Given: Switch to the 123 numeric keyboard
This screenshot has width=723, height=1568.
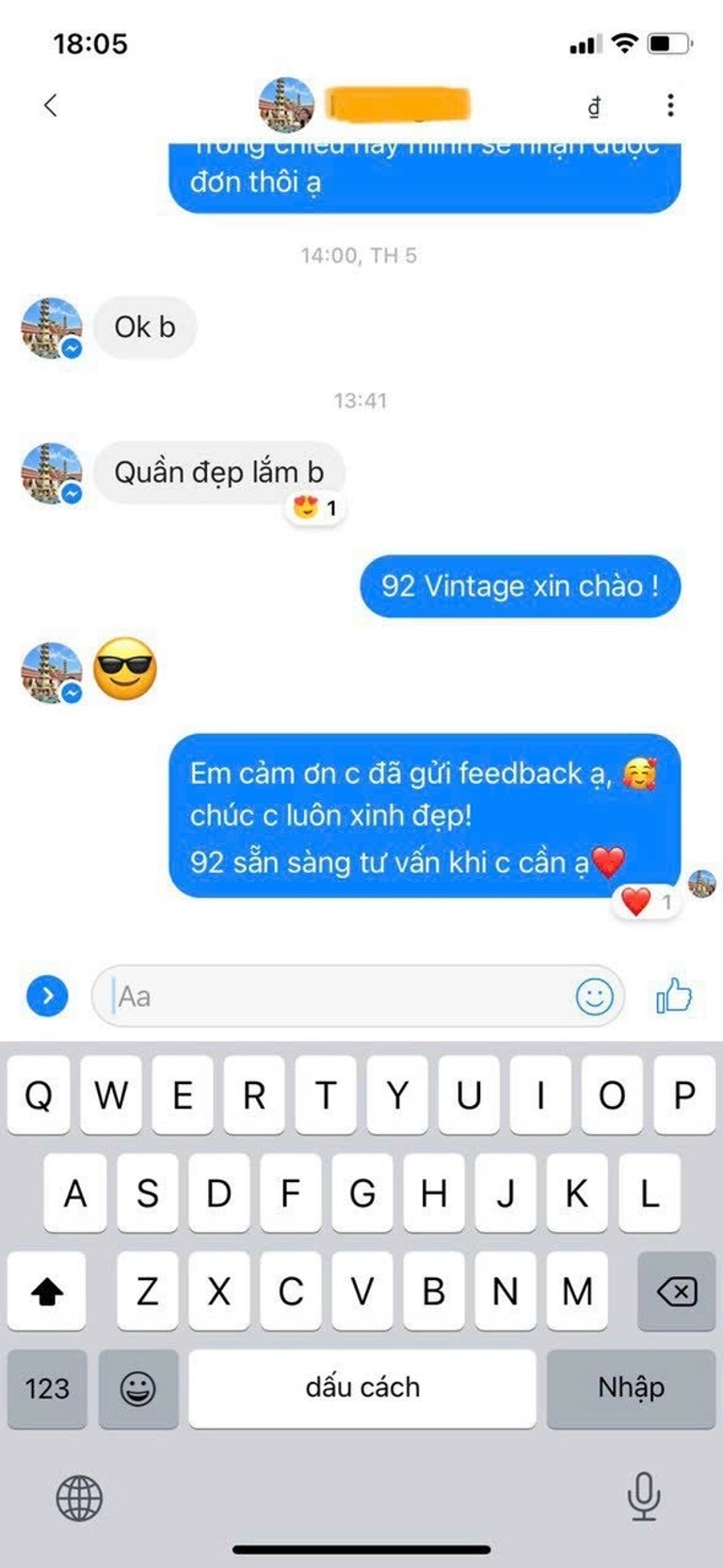Looking at the screenshot, I should (47, 1388).
